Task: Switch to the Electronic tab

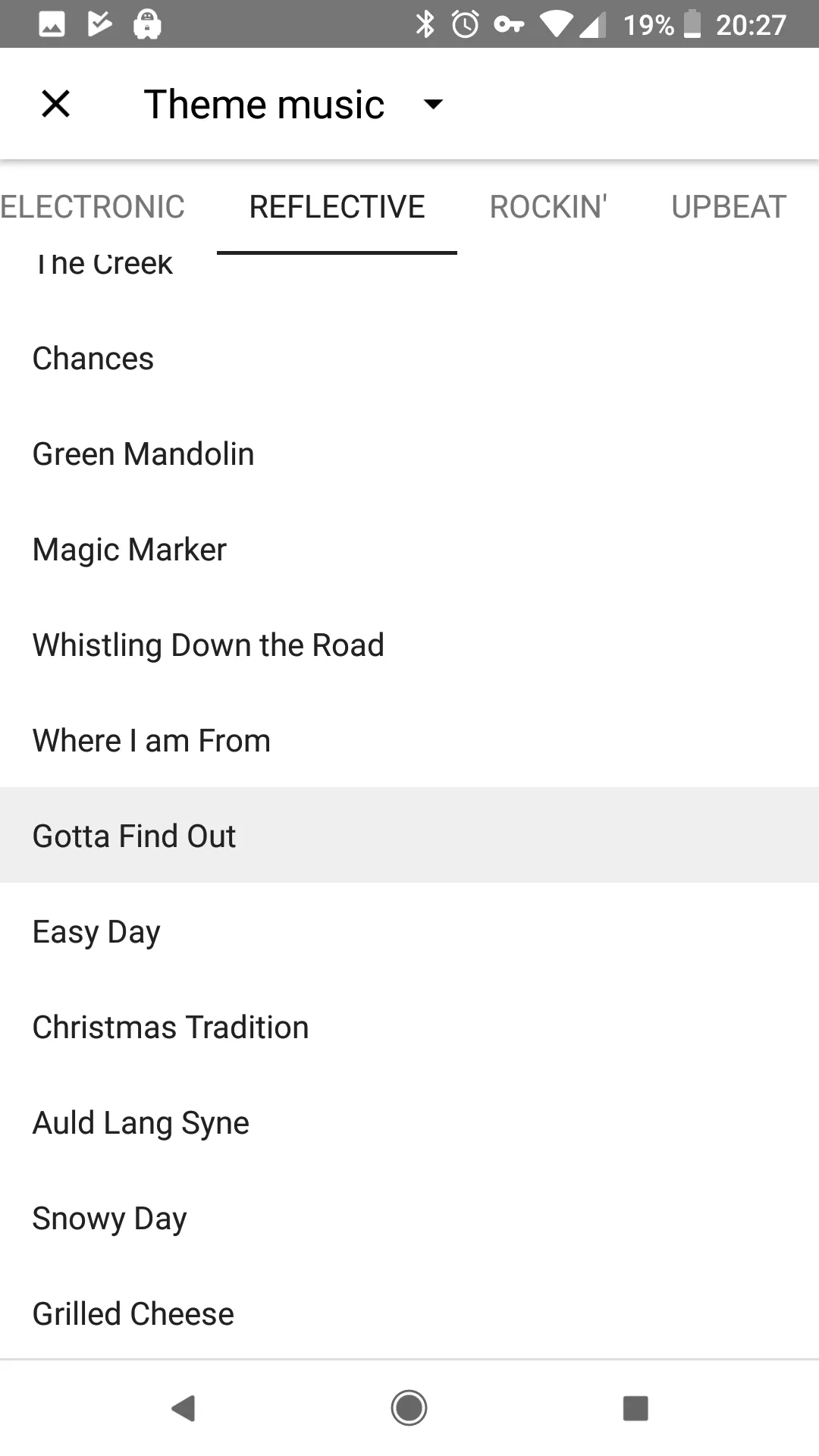Action: click(x=93, y=207)
